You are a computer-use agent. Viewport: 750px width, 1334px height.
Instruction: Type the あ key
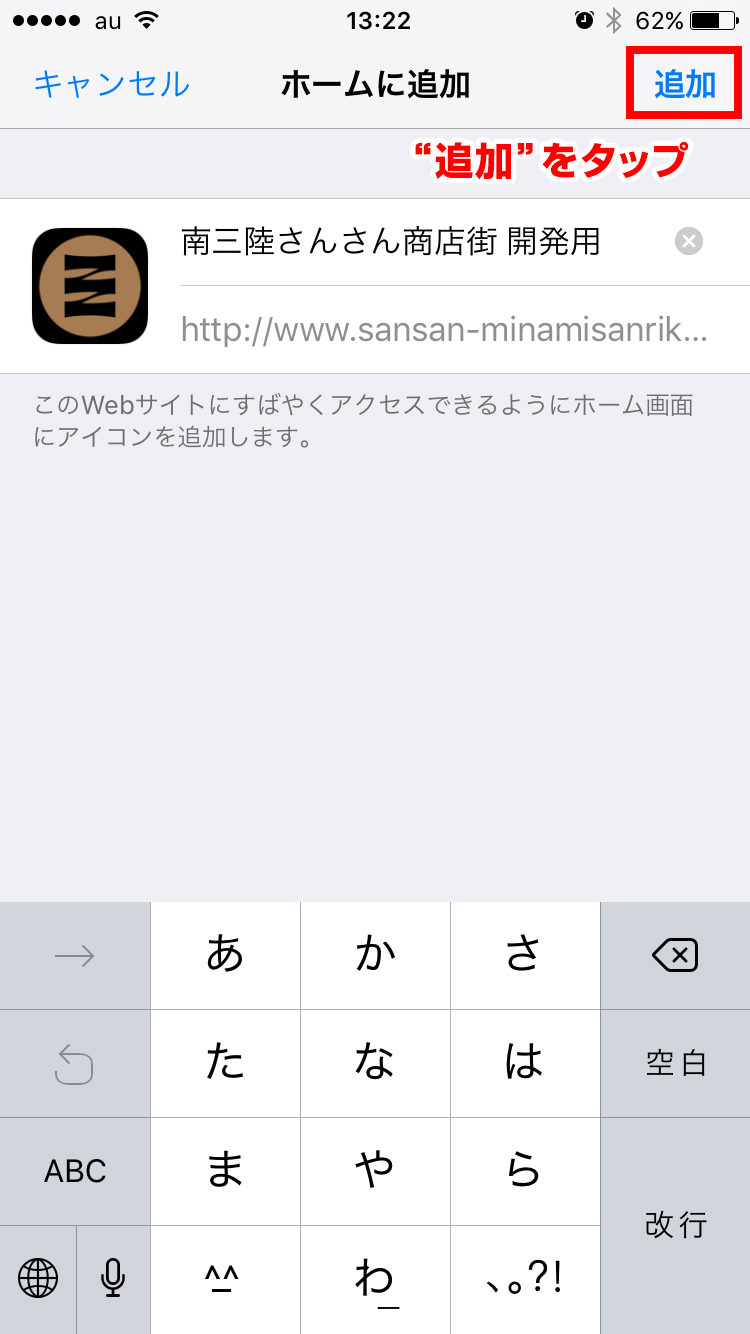(225, 956)
